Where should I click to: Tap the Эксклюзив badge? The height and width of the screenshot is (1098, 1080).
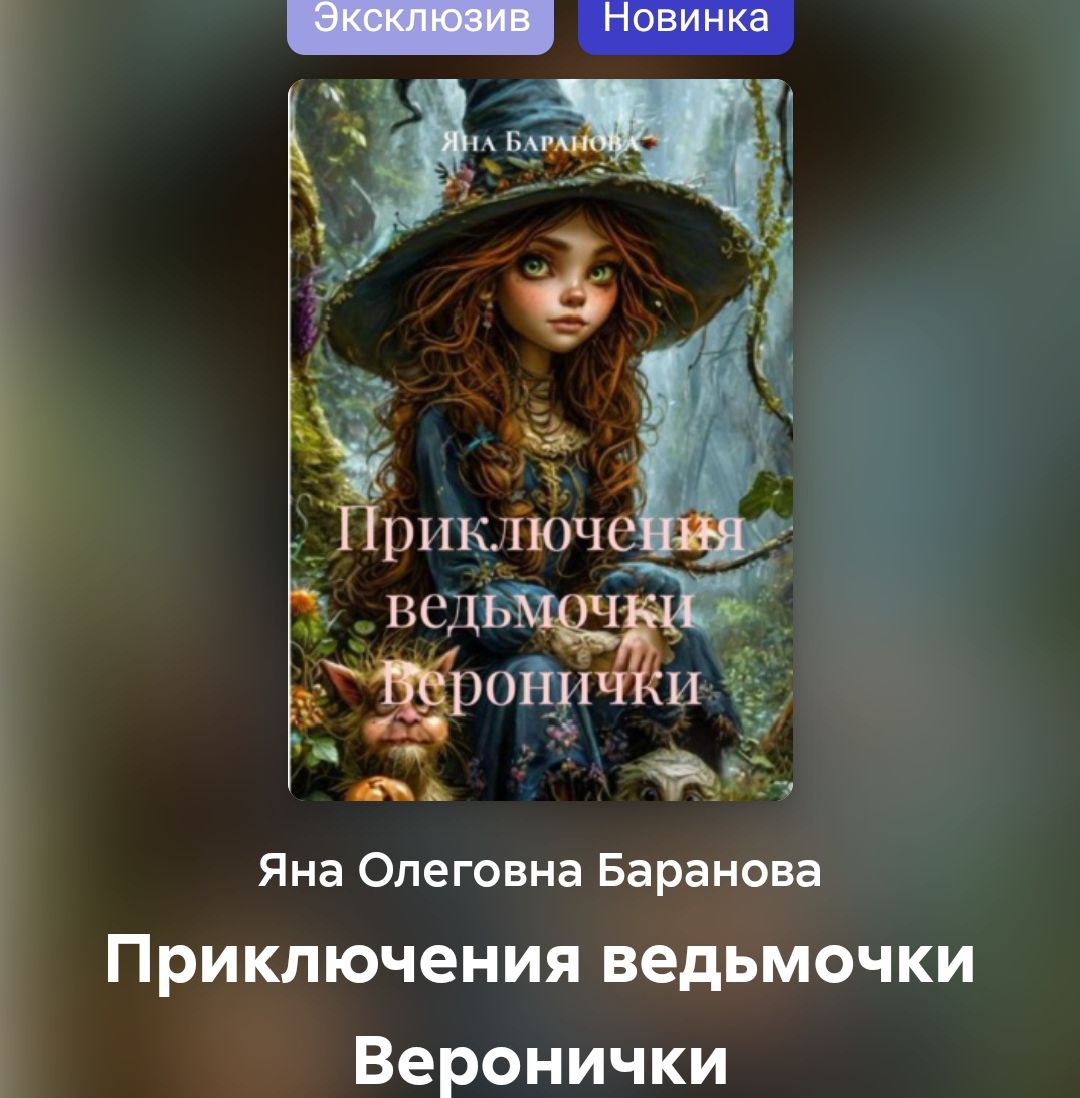tap(421, 22)
